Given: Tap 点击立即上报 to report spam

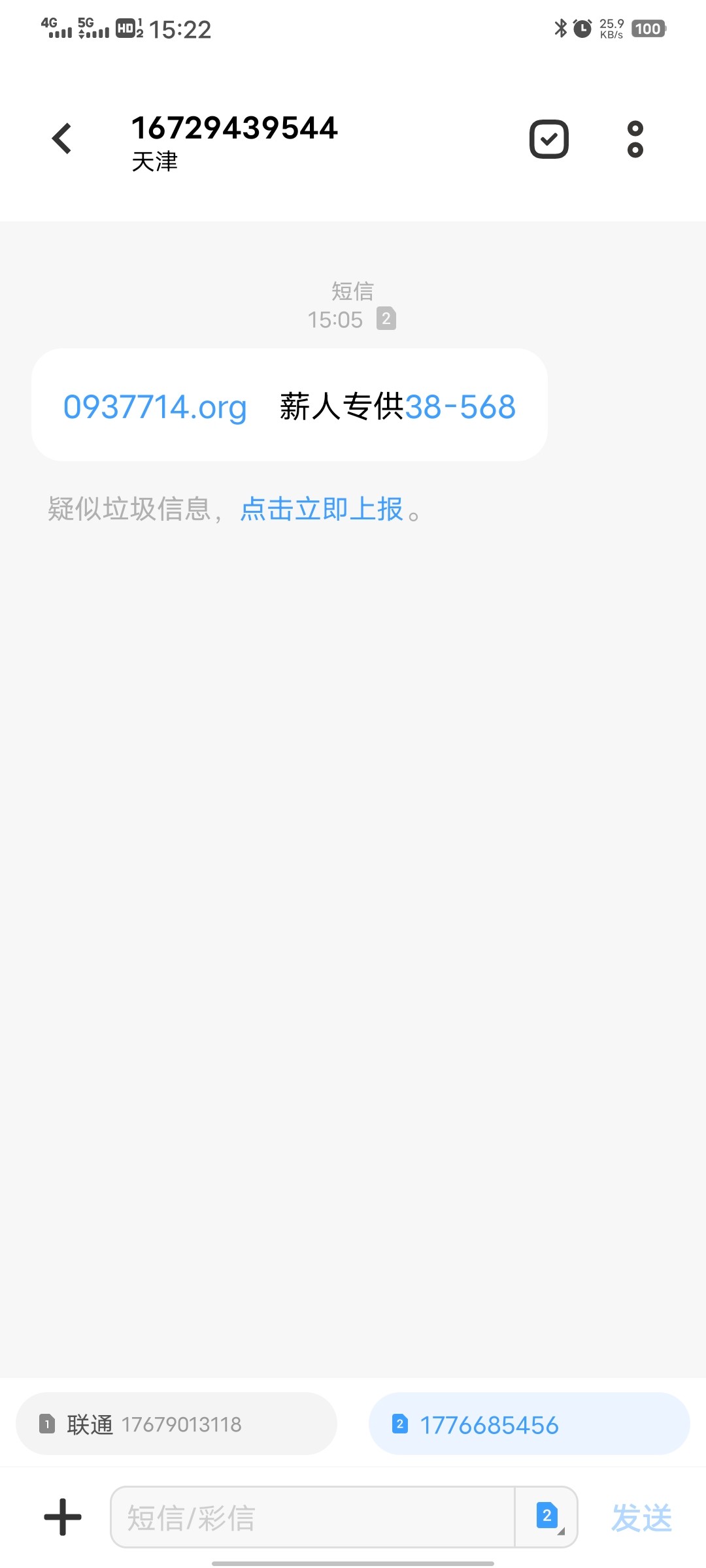Looking at the screenshot, I should (x=321, y=509).
